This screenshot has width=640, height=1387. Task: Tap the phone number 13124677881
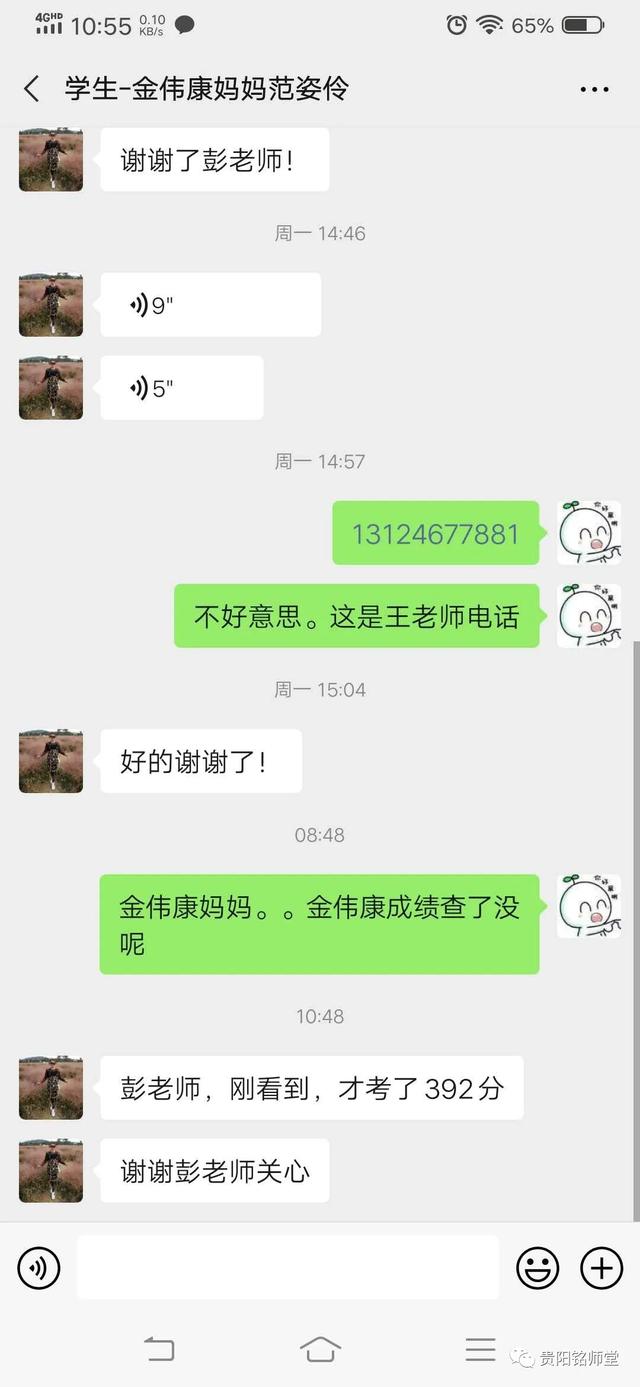pyautogui.click(x=435, y=533)
